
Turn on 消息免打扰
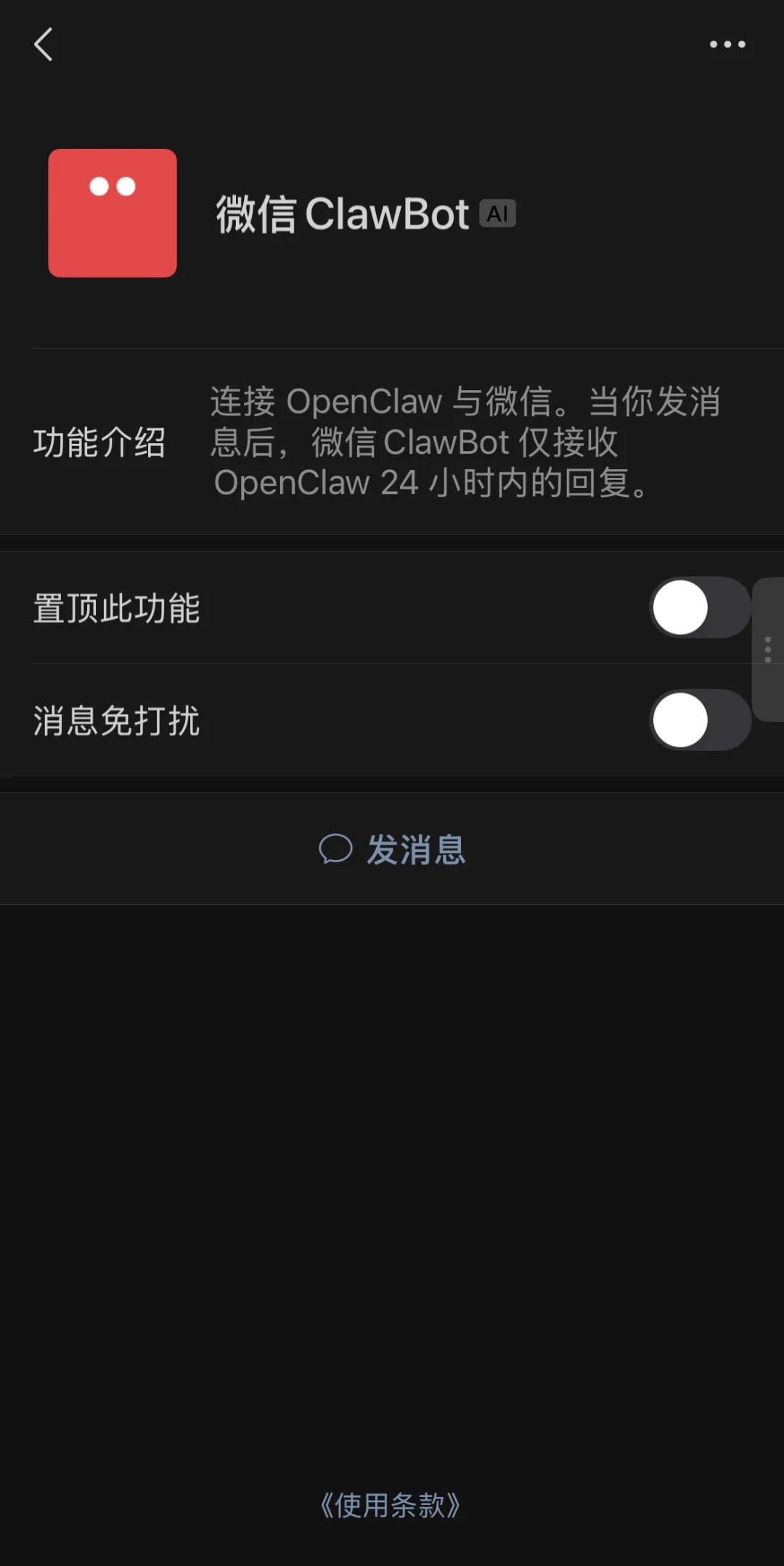(x=699, y=719)
